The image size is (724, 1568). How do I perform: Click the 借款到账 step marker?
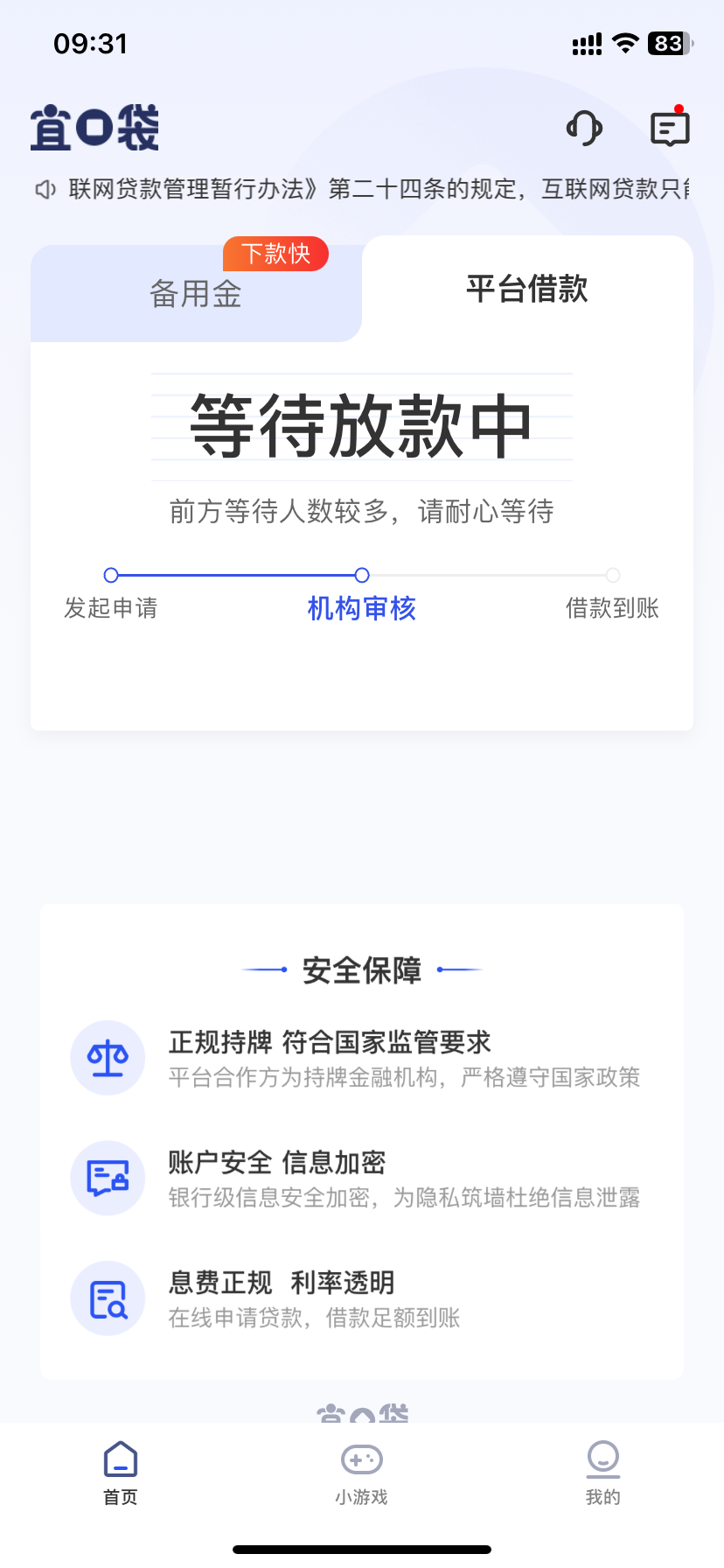(612, 575)
